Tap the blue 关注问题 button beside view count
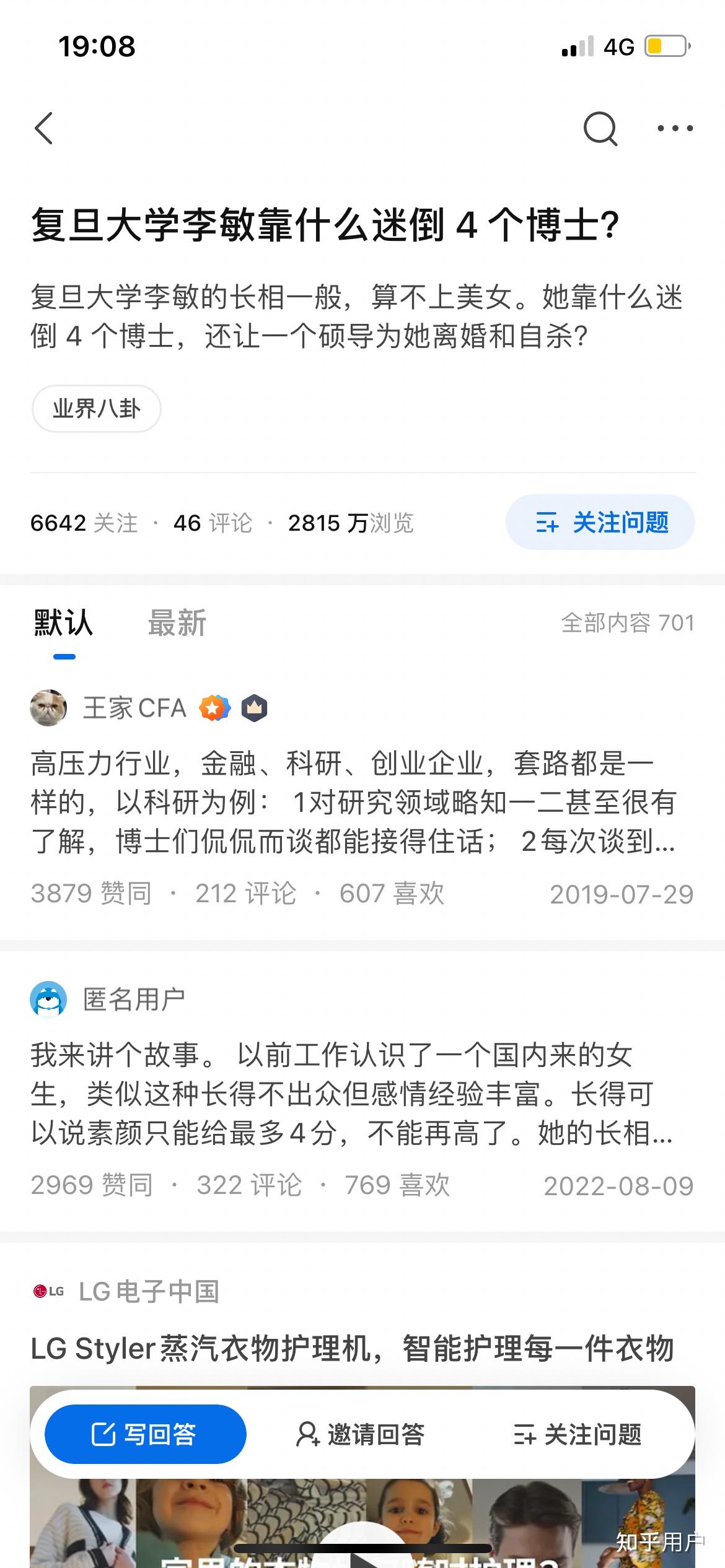This screenshot has height=1568, width=725. 600,522
